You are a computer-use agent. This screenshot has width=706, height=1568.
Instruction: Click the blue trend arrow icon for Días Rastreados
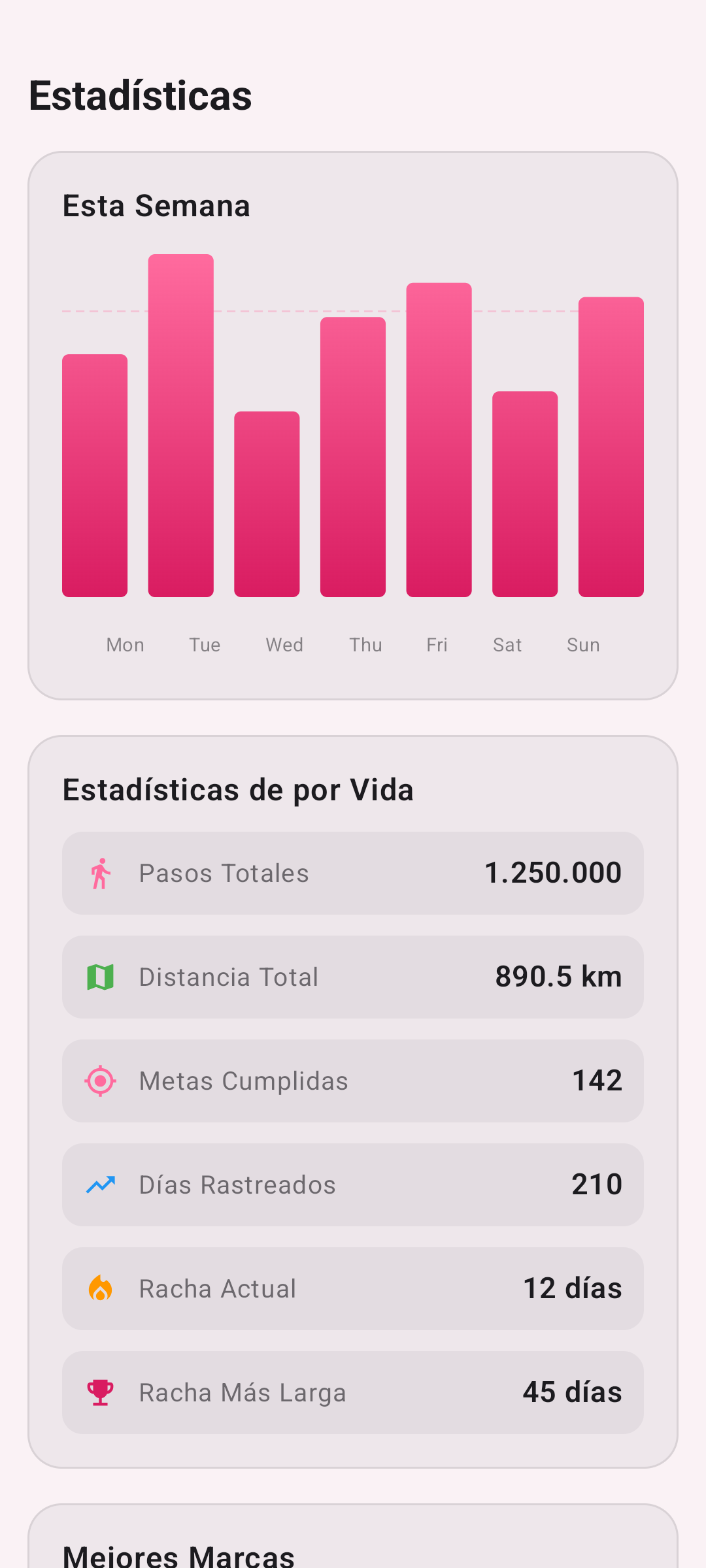(99, 1184)
